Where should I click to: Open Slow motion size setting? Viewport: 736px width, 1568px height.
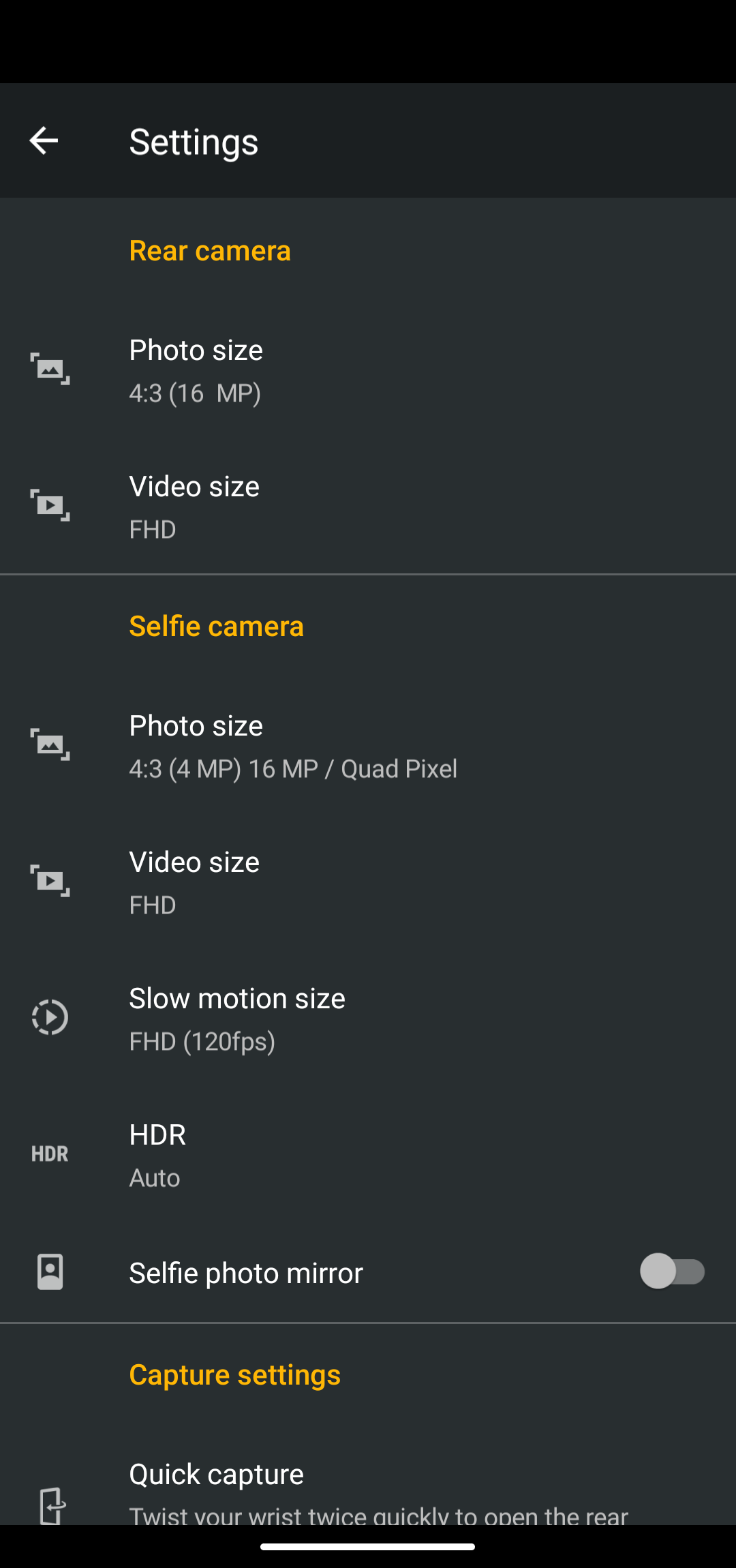[x=368, y=1018]
